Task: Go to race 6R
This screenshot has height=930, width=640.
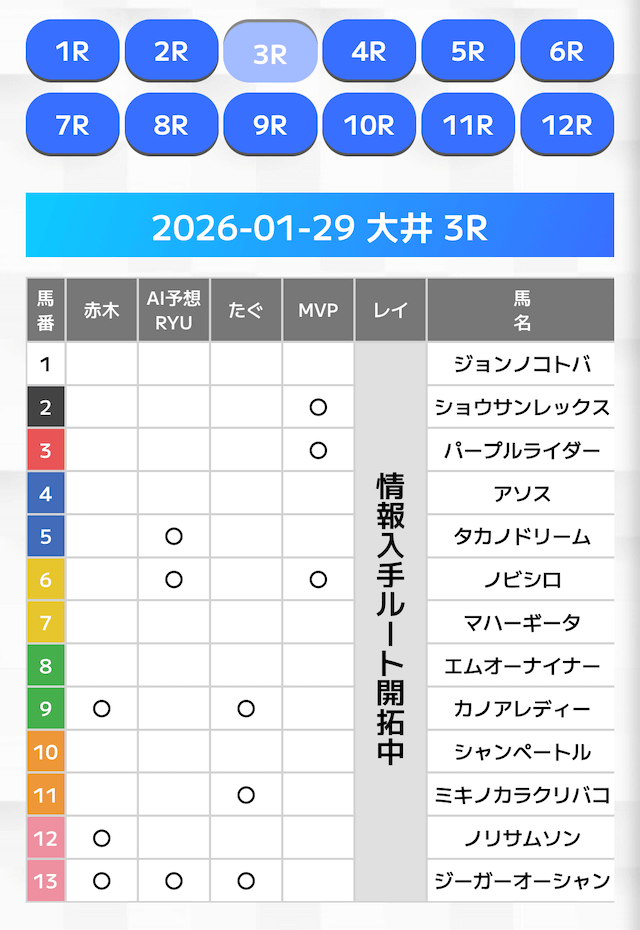Action: point(567,51)
